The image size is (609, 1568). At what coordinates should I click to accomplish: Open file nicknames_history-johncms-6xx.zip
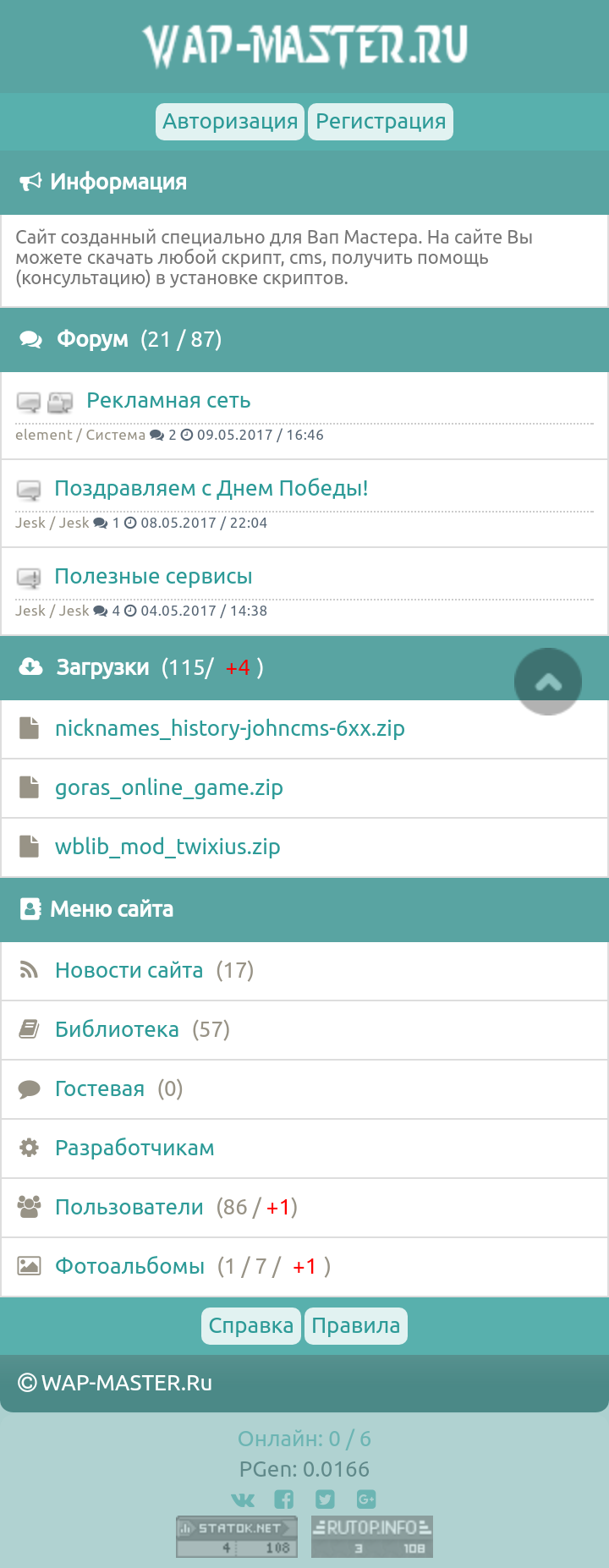pos(229,729)
